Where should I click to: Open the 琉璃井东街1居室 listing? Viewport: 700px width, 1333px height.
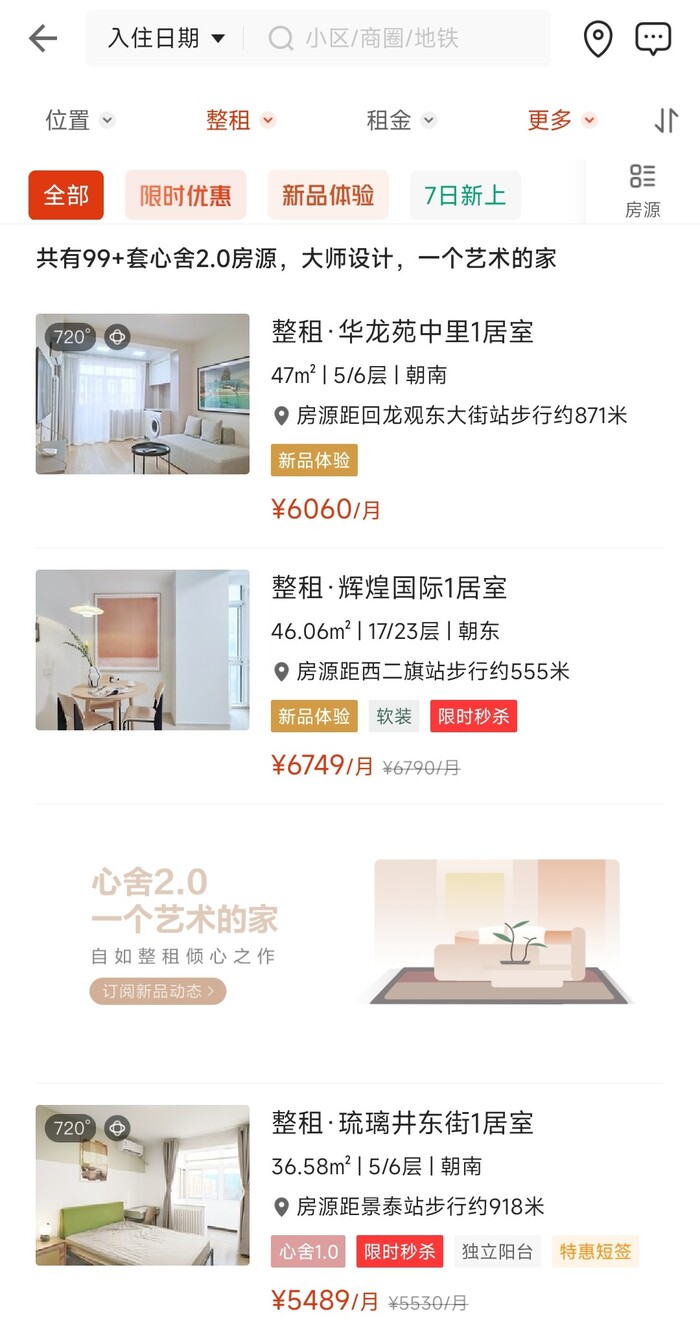402,1123
